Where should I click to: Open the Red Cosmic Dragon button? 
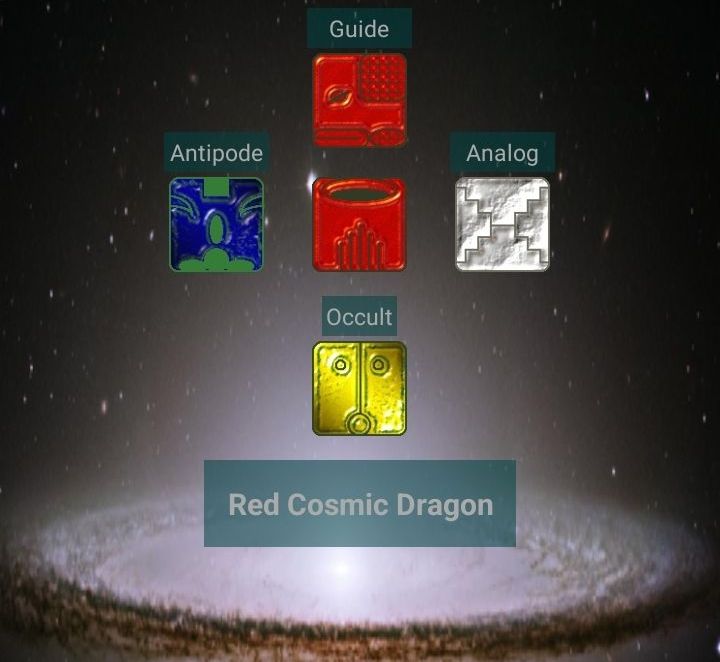point(359,504)
